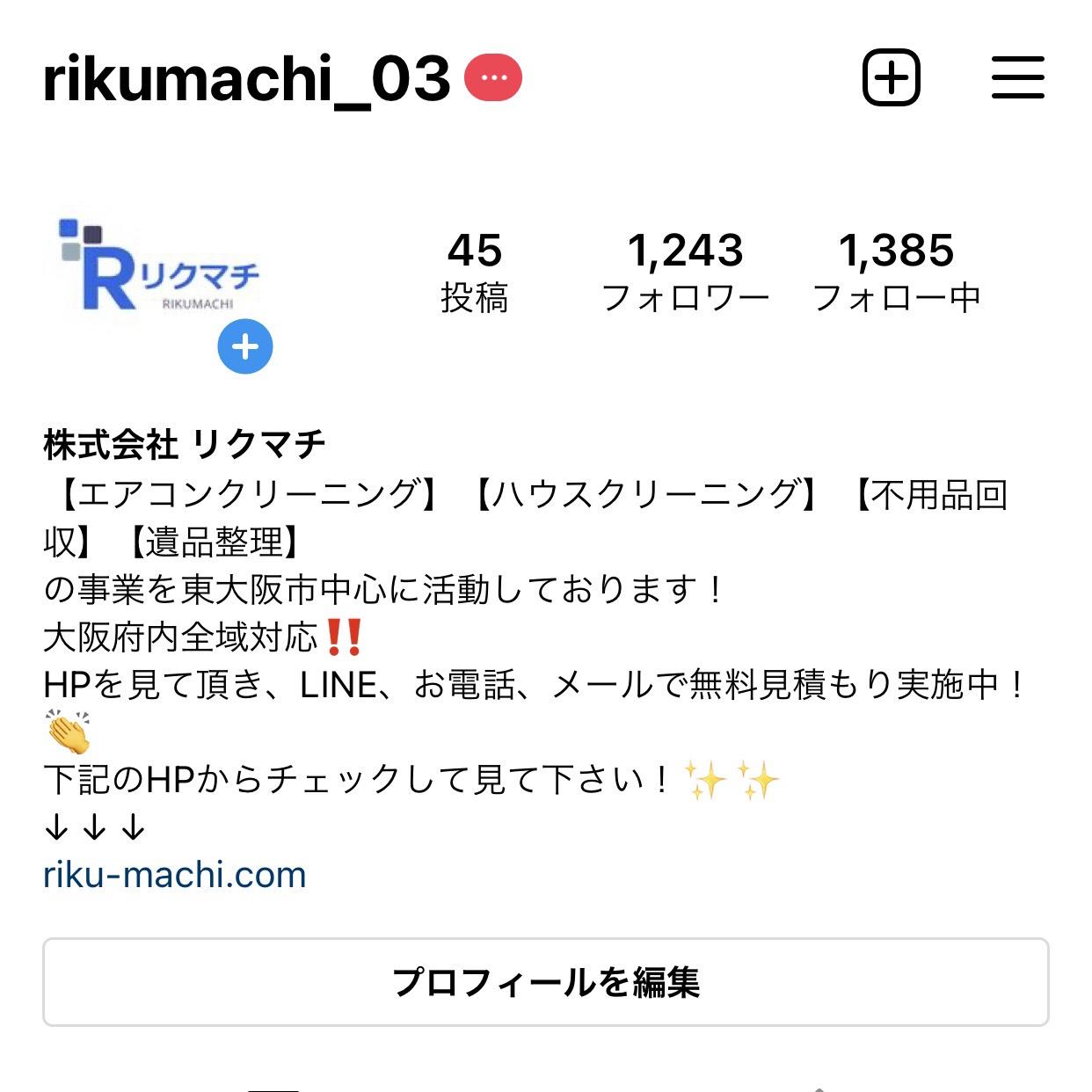
Task: View the 1,385 following list
Action: pyautogui.click(x=896, y=273)
